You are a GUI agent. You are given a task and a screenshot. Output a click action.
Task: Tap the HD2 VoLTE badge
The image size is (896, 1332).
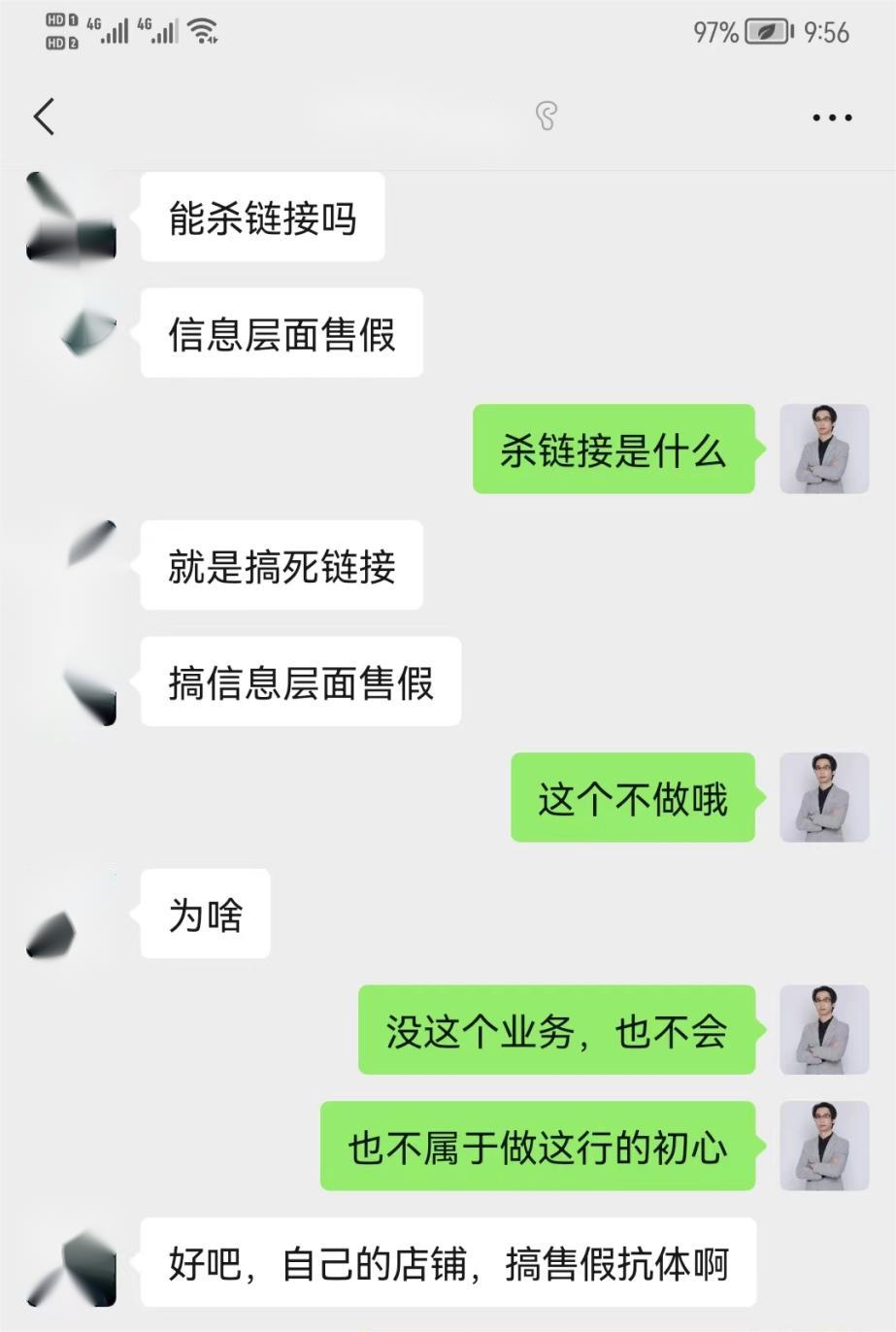click(58, 42)
